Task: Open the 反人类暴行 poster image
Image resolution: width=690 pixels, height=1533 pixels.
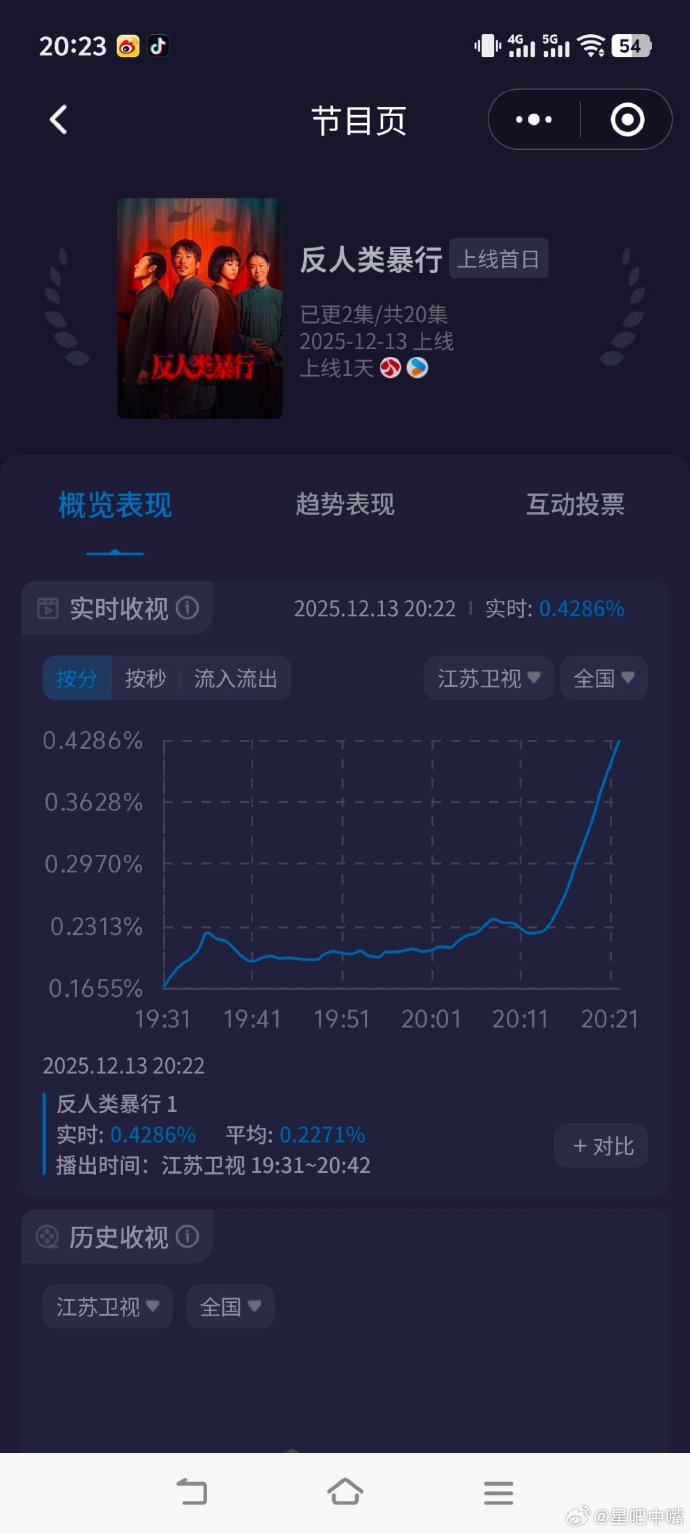Action: pos(199,308)
